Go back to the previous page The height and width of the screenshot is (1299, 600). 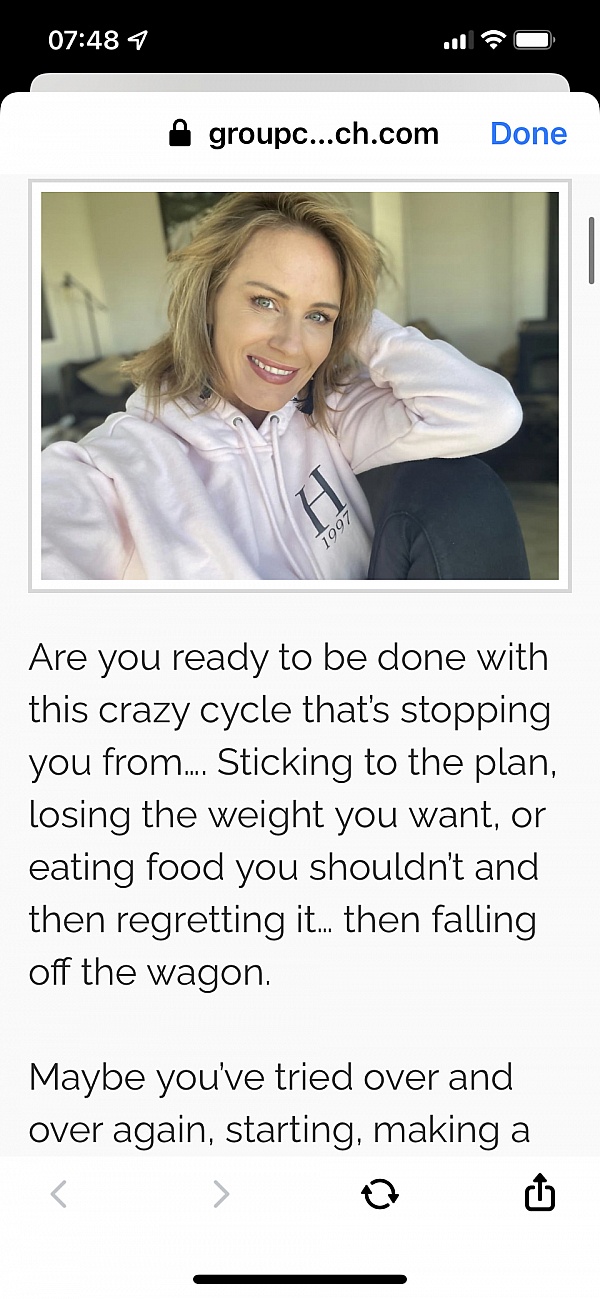[59, 1193]
